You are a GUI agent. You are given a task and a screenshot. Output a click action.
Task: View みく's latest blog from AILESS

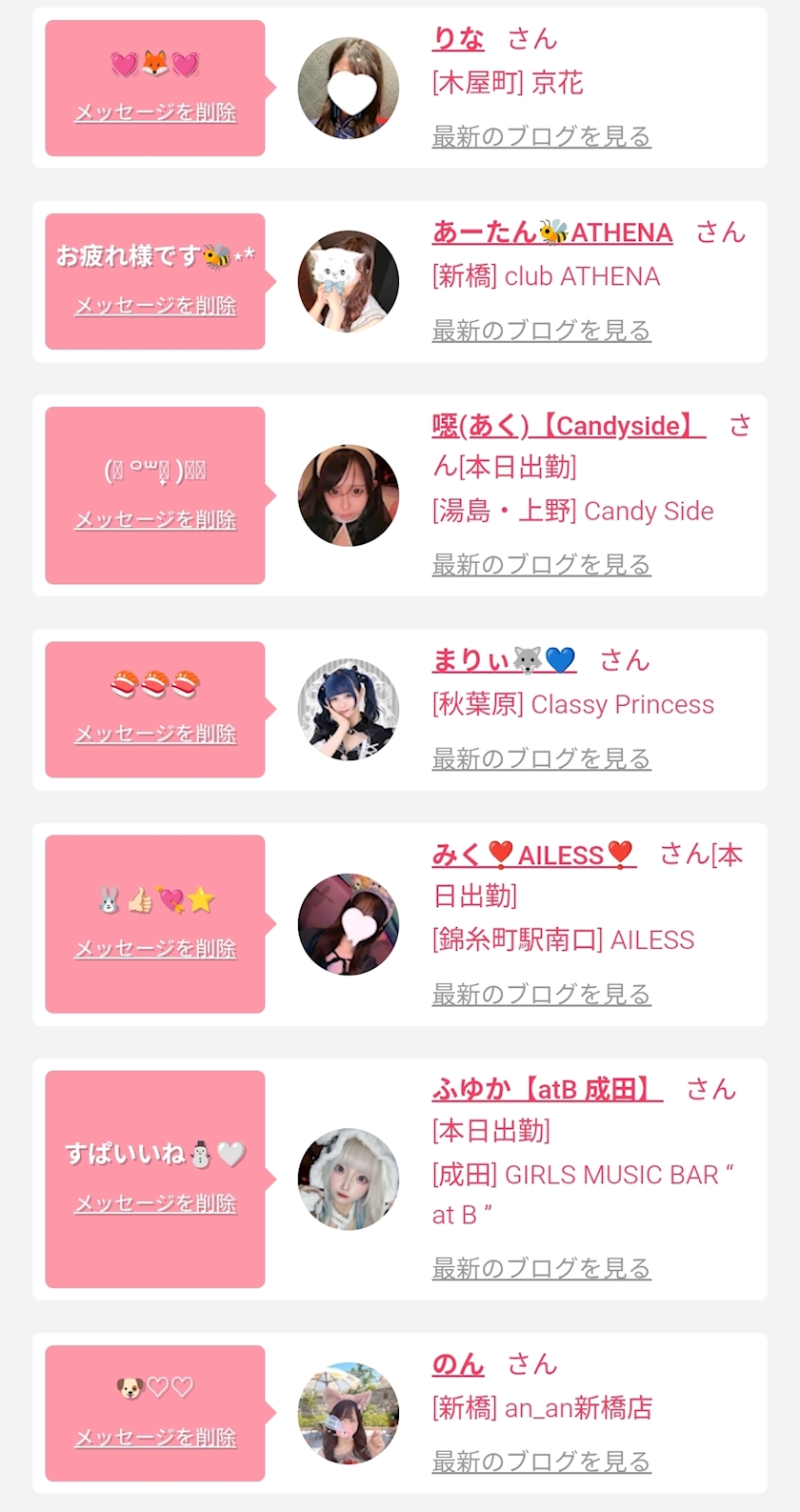[541, 995]
